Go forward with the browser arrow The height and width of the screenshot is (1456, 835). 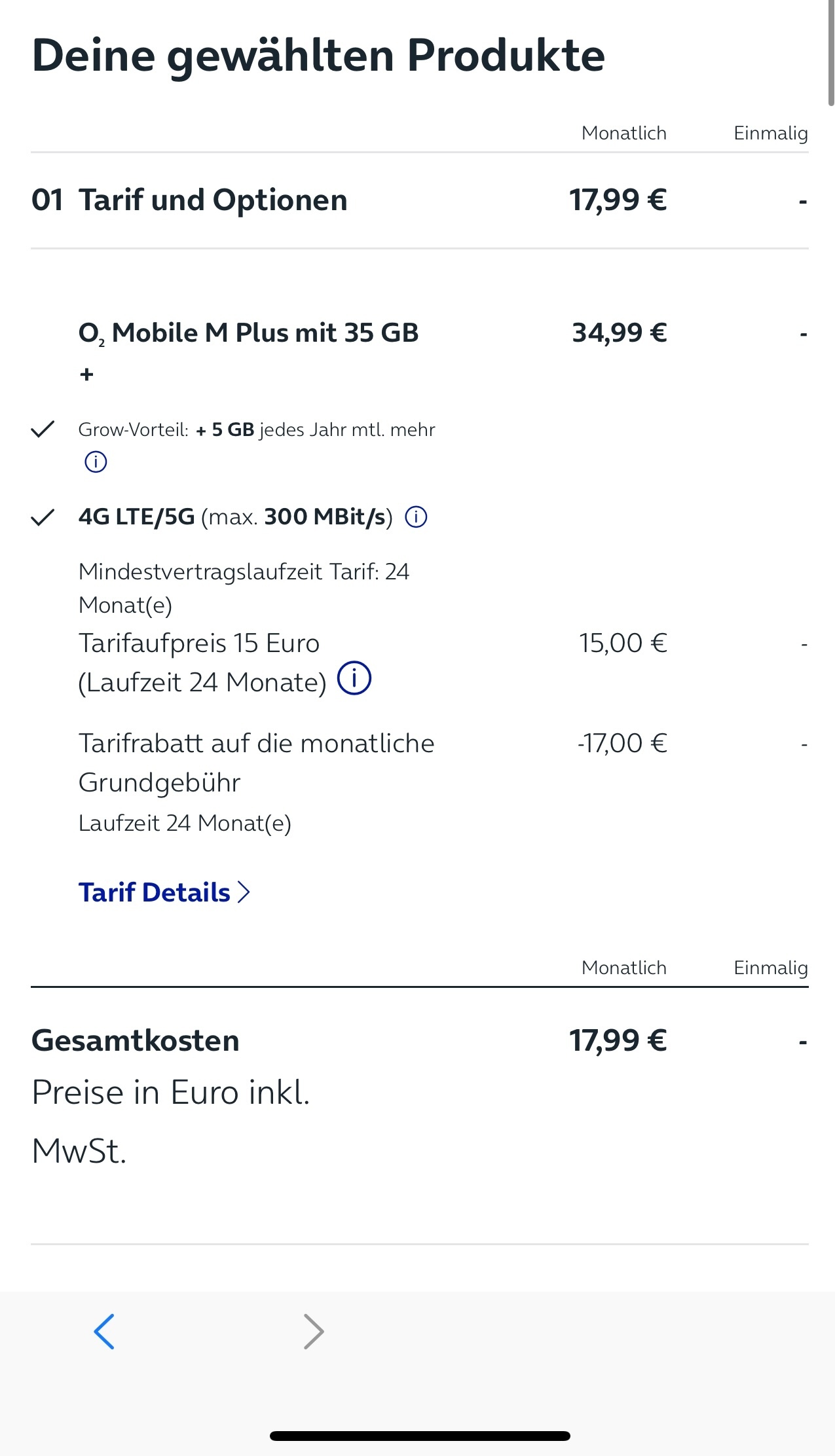click(x=314, y=1332)
